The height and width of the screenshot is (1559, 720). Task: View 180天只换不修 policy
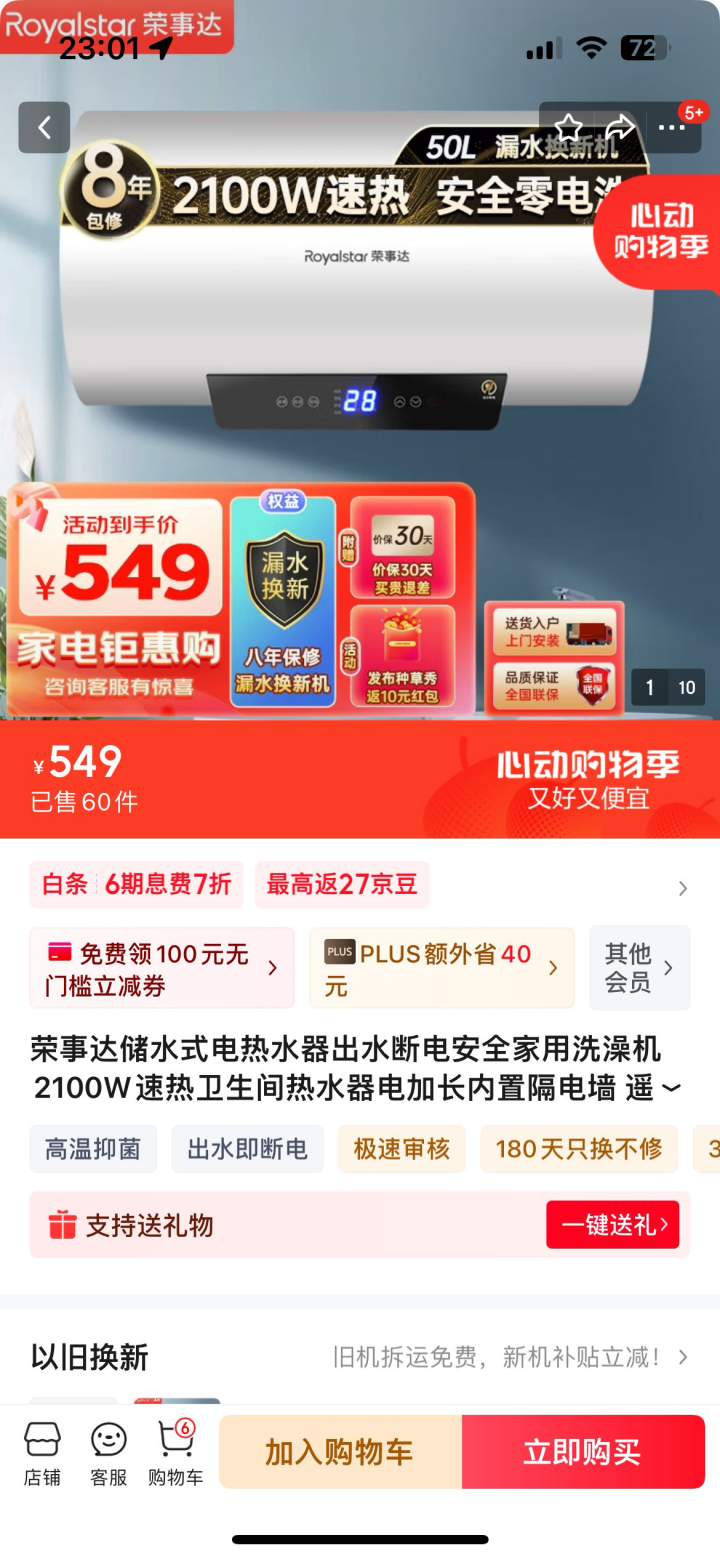click(x=578, y=1149)
